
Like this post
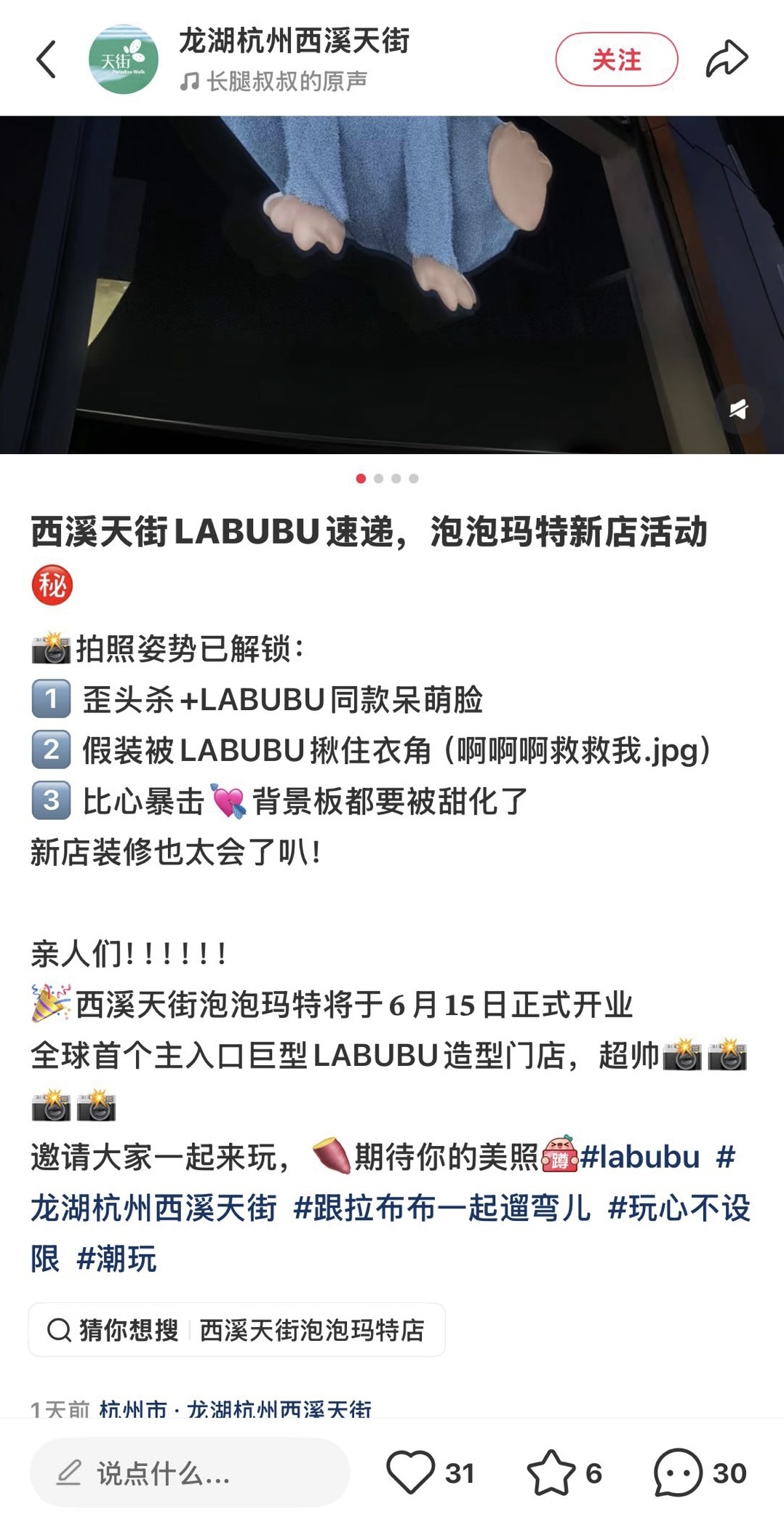pyautogui.click(x=411, y=1472)
